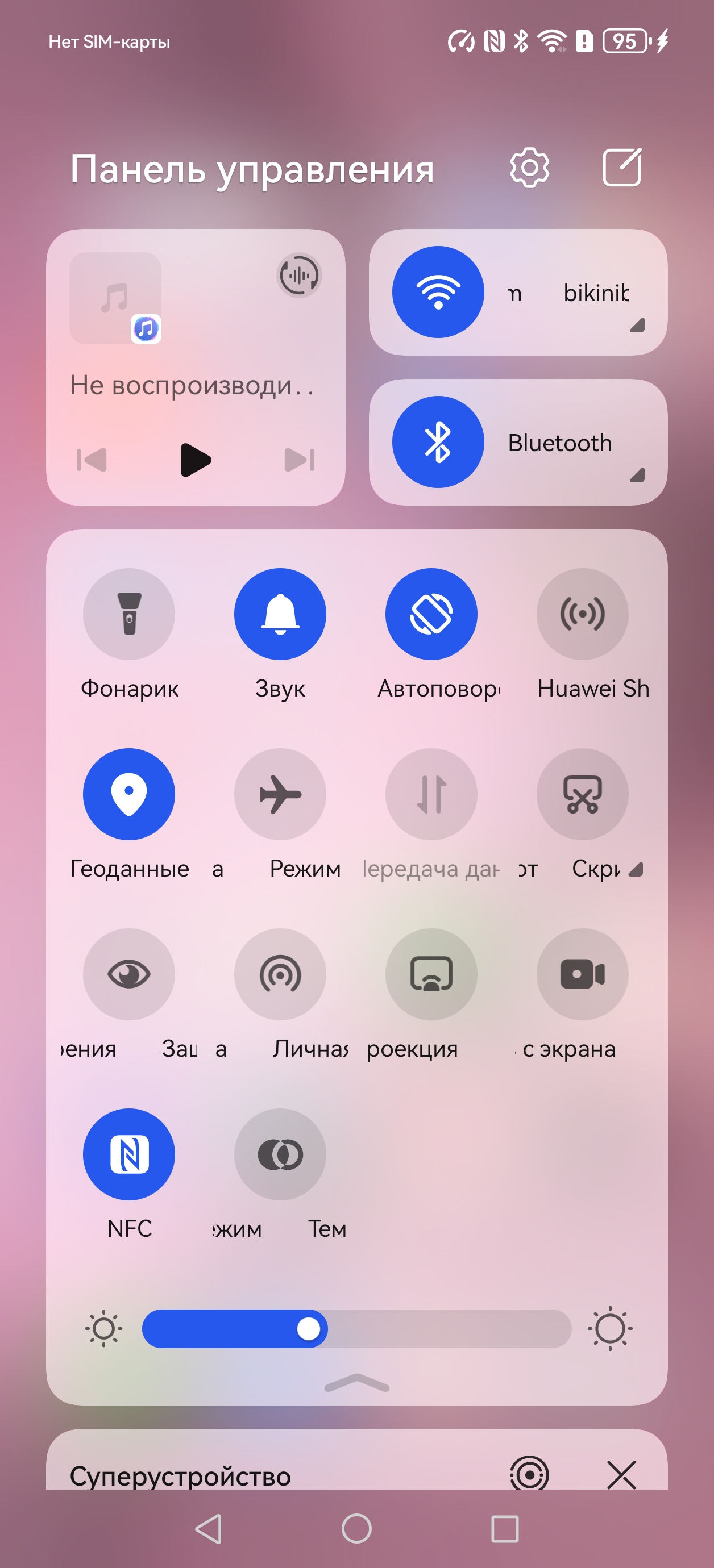Start screen recording with the camera tile
Screen dimensions: 714x1568
(583, 974)
